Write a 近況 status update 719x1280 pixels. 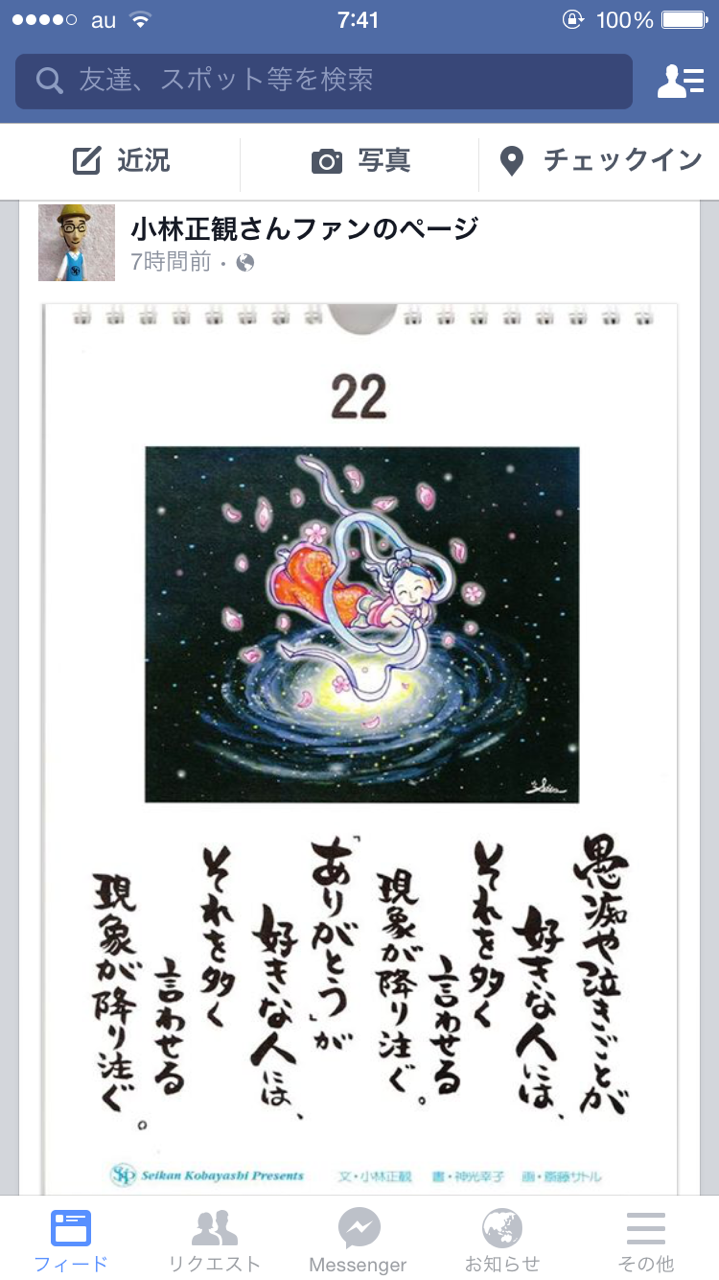pos(120,160)
